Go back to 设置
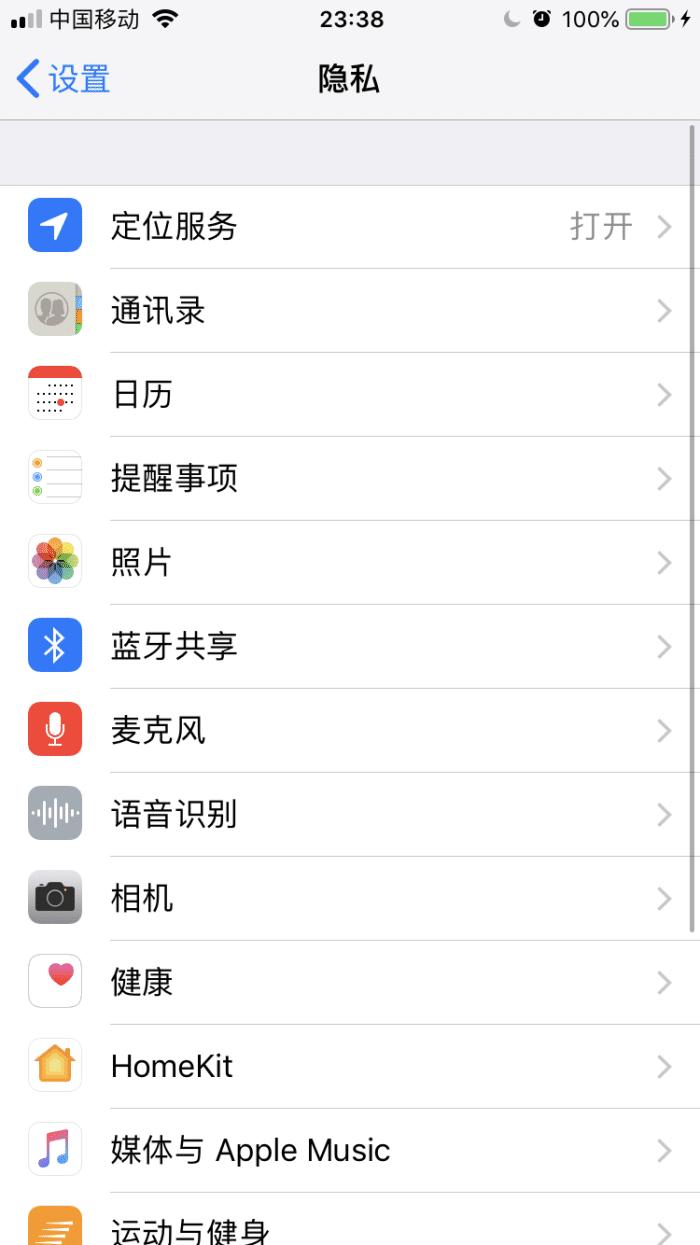This screenshot has height=1245, width=700. coord(63,79)
